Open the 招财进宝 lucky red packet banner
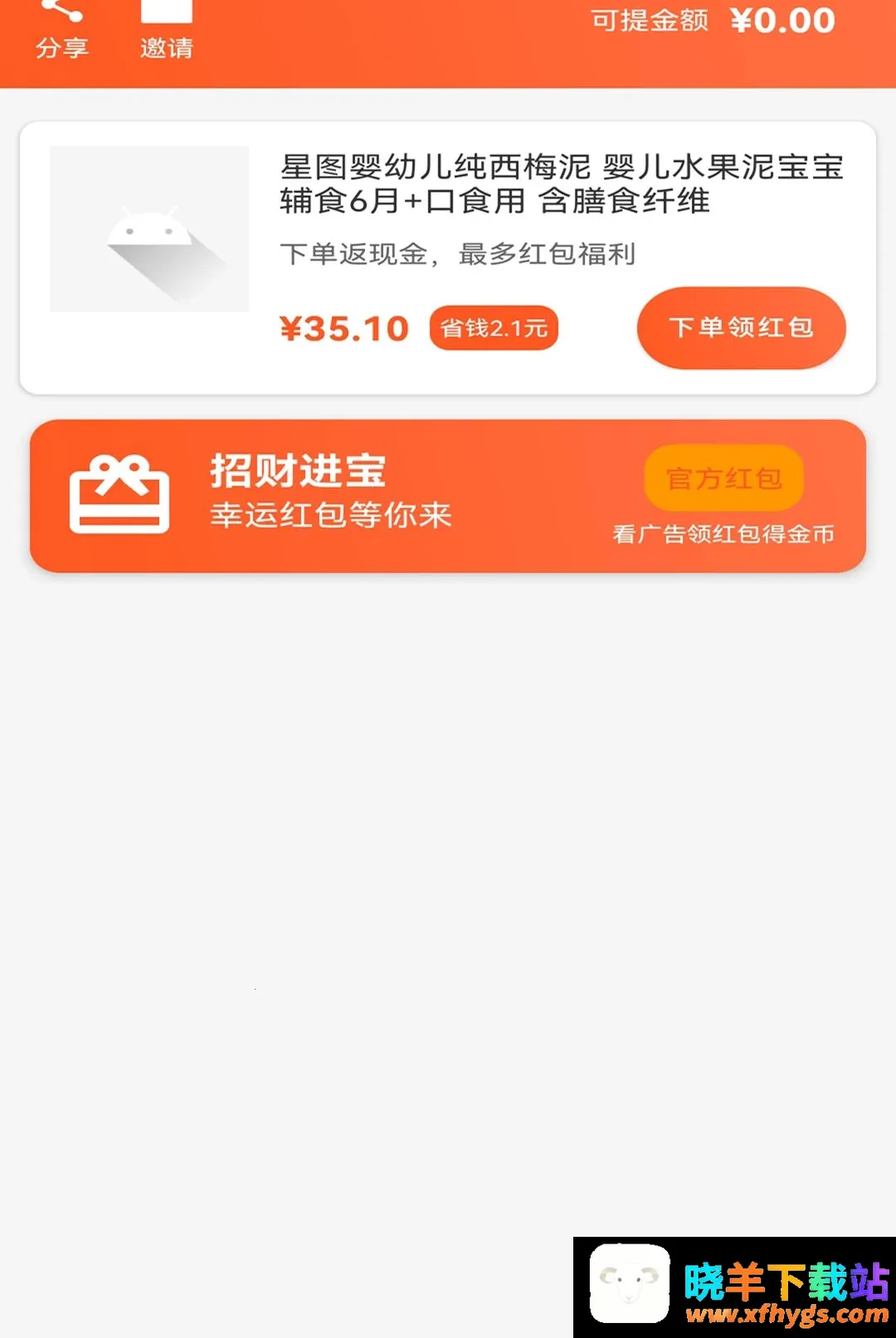This screenshot has width=896, height=1338. click(448, 496)
